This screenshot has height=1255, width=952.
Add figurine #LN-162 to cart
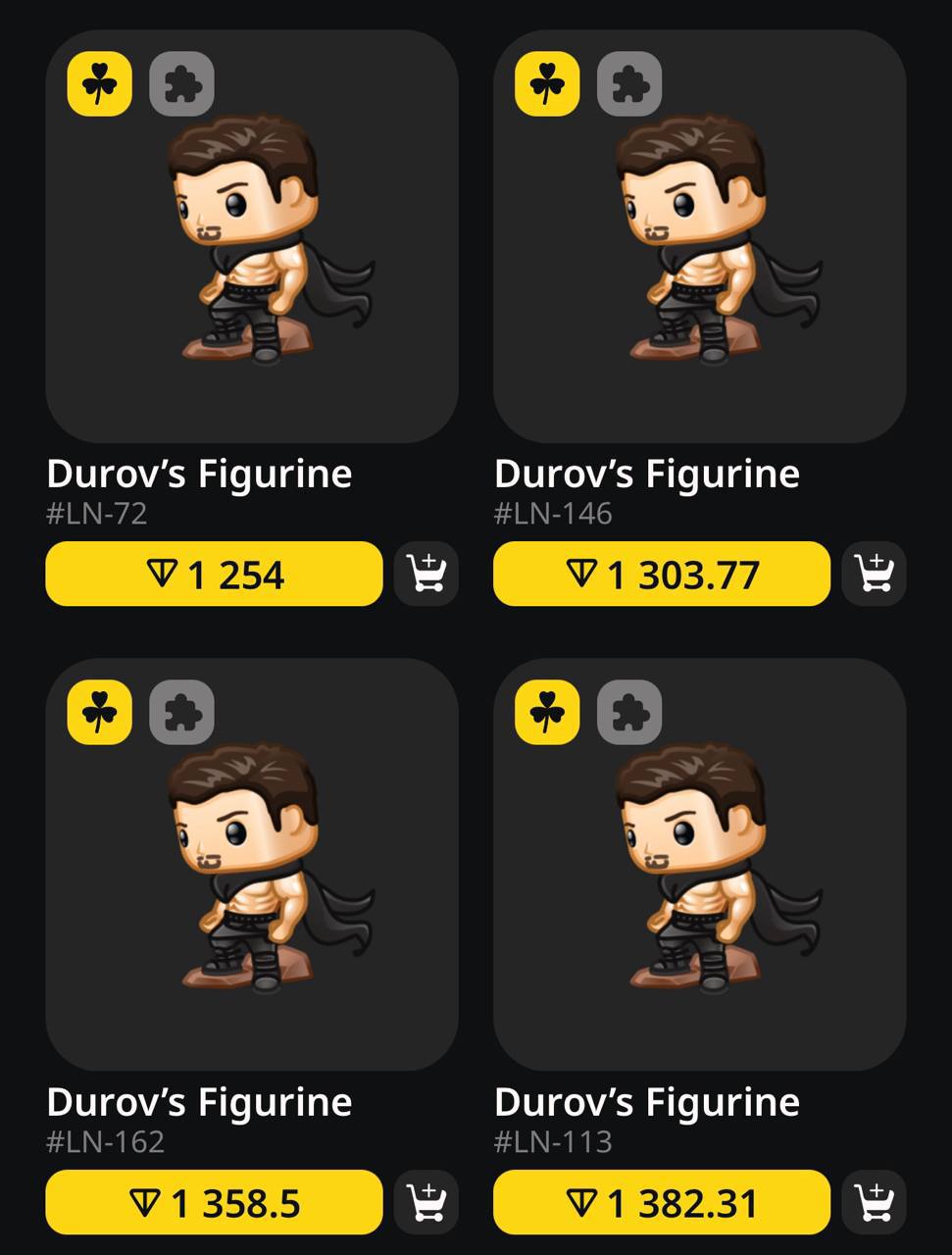click(x=426, y=1202)
